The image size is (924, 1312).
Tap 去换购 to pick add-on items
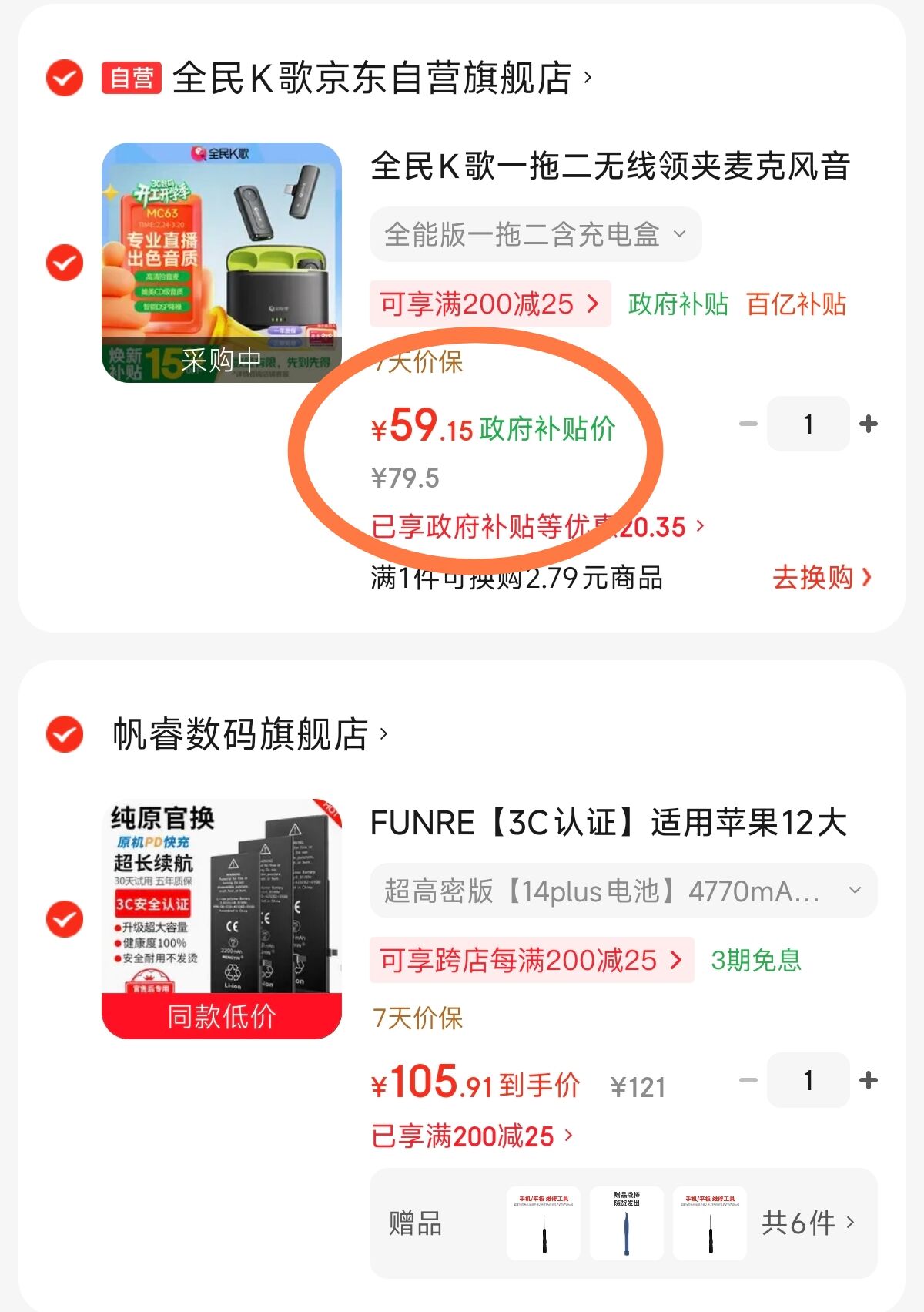click(x=821, y=577)
